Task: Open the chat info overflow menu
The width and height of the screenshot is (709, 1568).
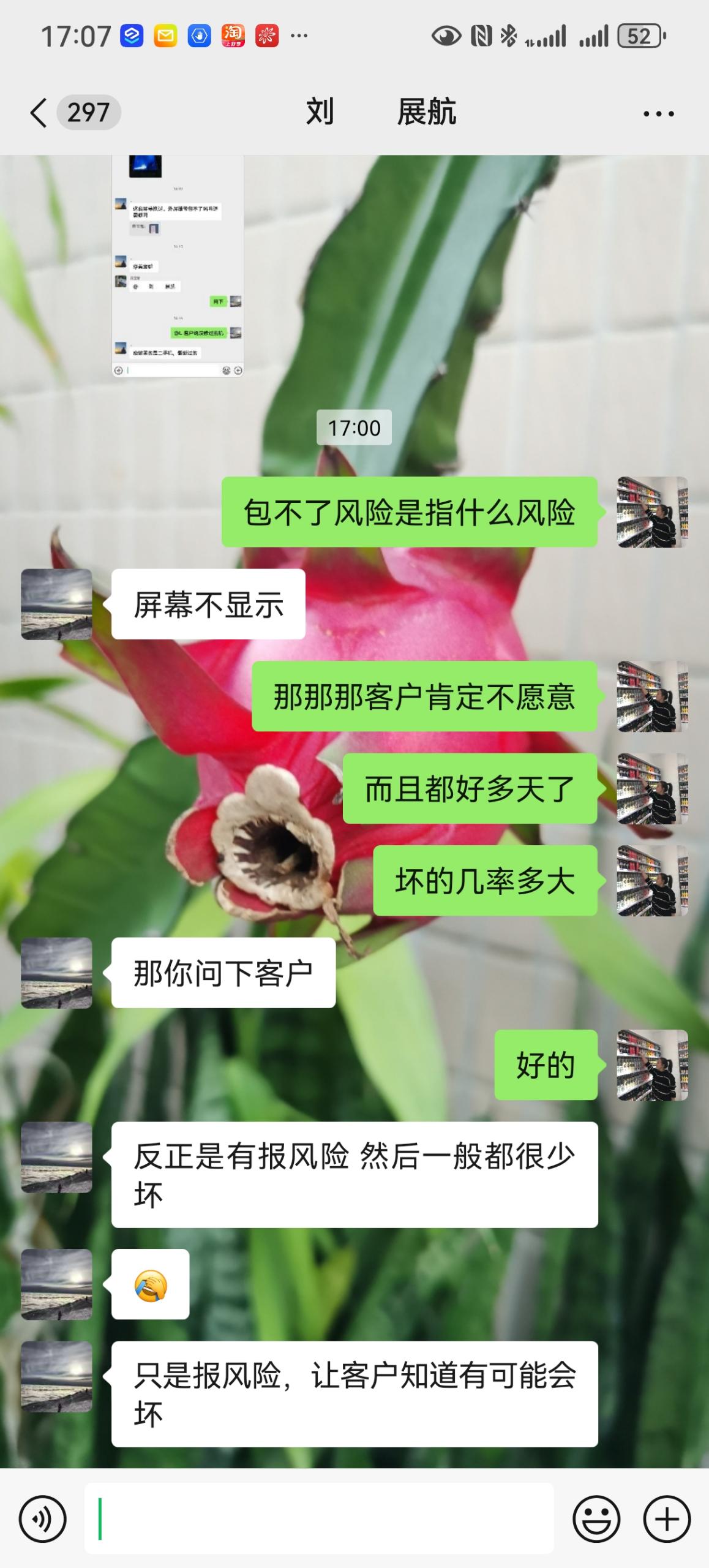Action: point(659,113)
